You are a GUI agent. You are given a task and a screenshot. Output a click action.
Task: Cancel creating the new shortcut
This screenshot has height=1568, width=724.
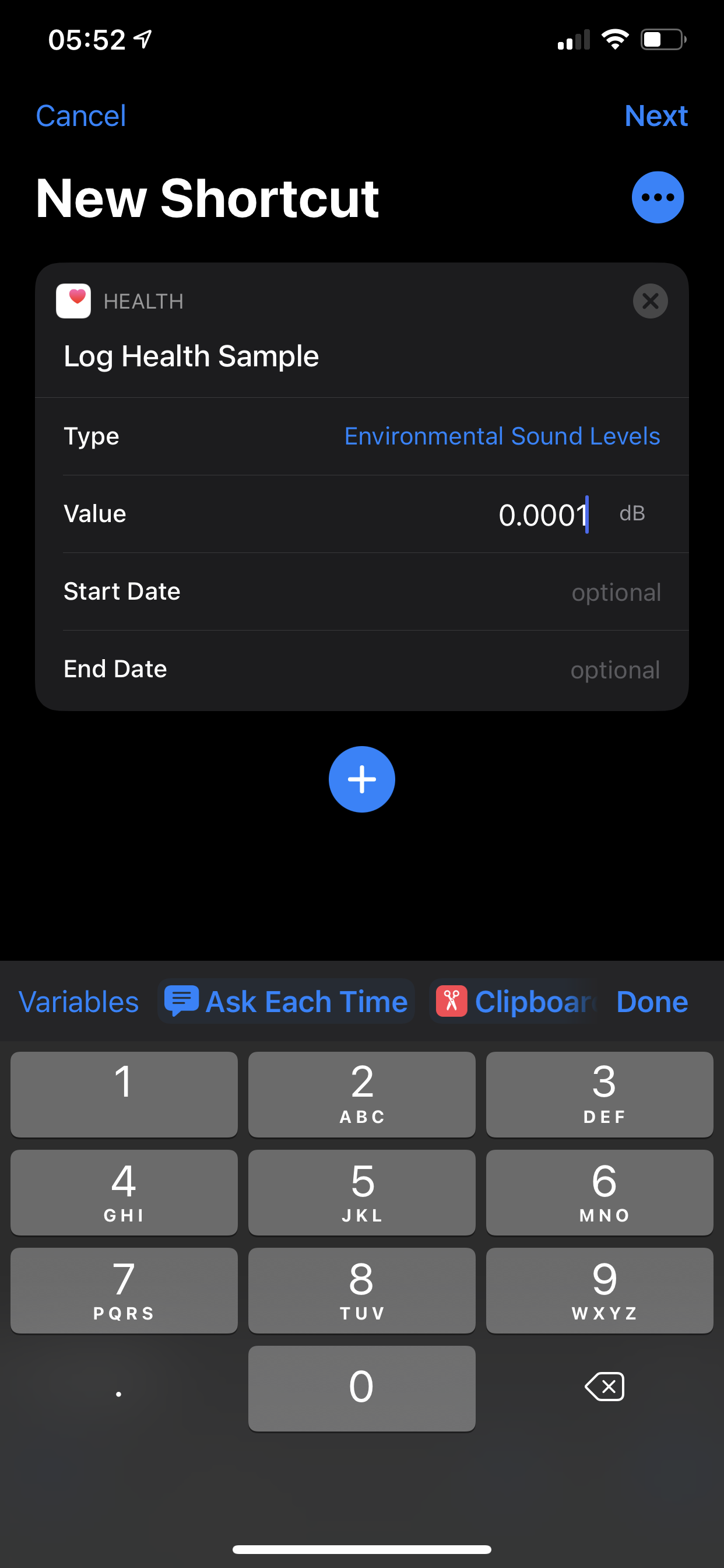[x=81, y=116]
